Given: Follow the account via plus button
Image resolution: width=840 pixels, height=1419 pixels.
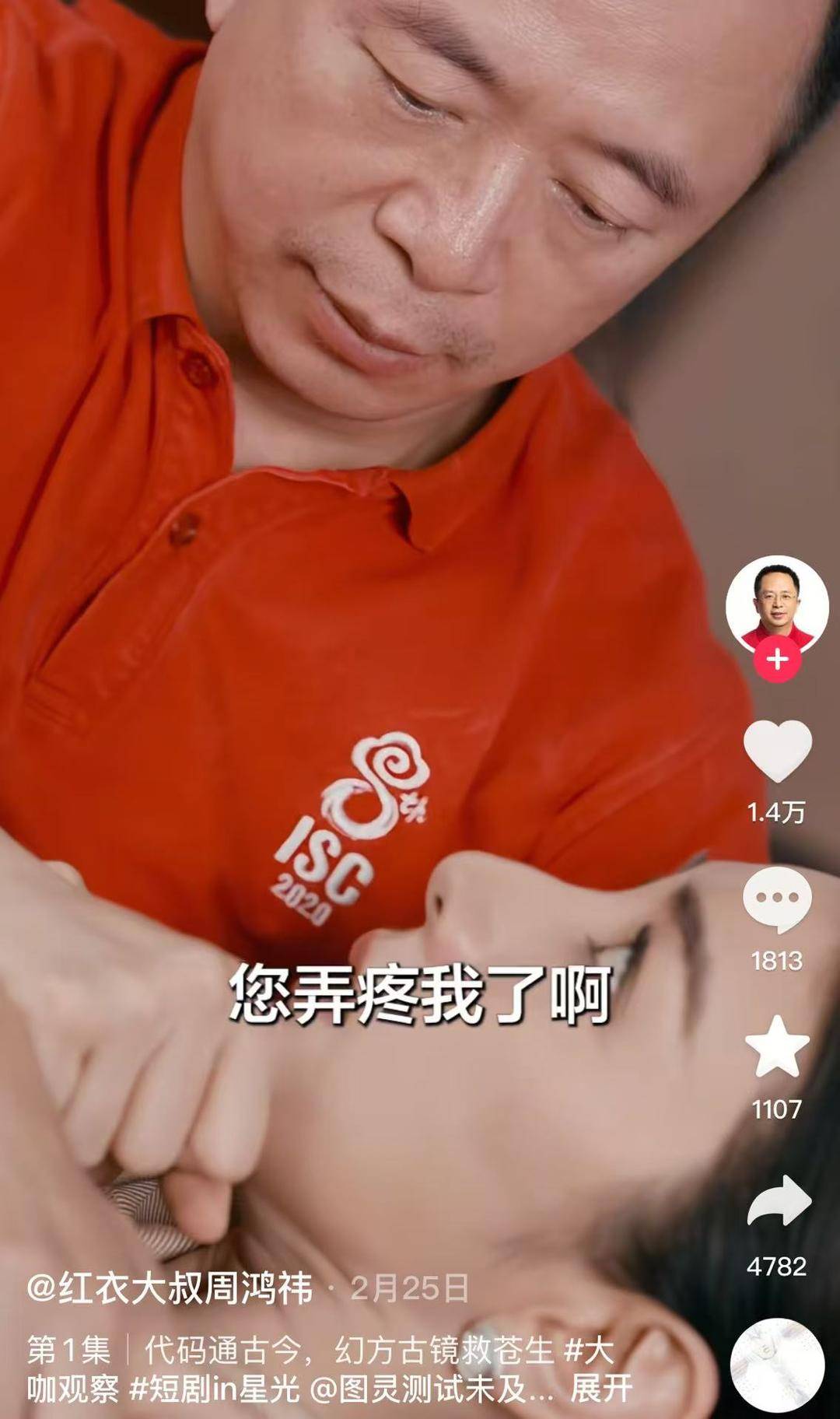Looking at the screenshot, I should click(x=776, y=660).
